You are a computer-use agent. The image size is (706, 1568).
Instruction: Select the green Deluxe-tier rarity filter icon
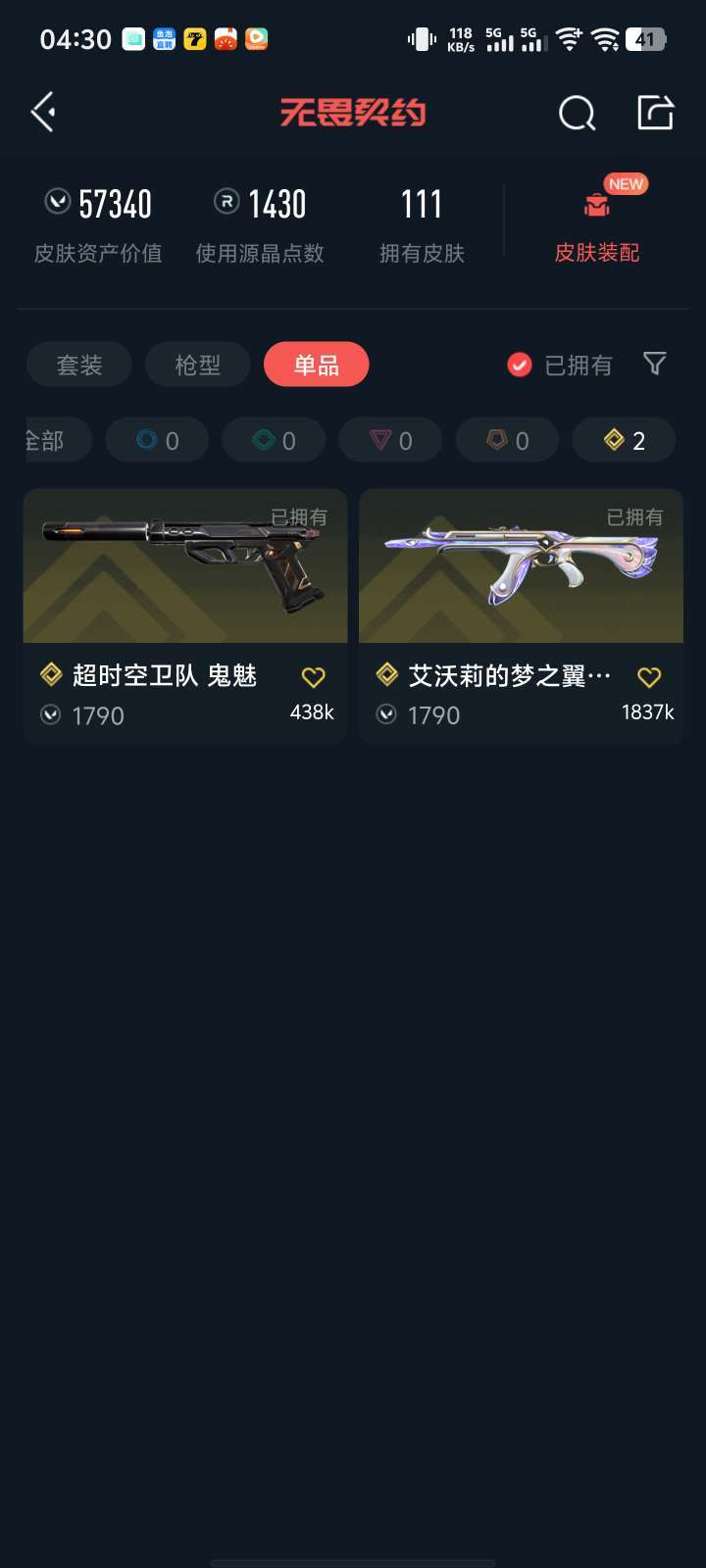(x=274, y=439)
